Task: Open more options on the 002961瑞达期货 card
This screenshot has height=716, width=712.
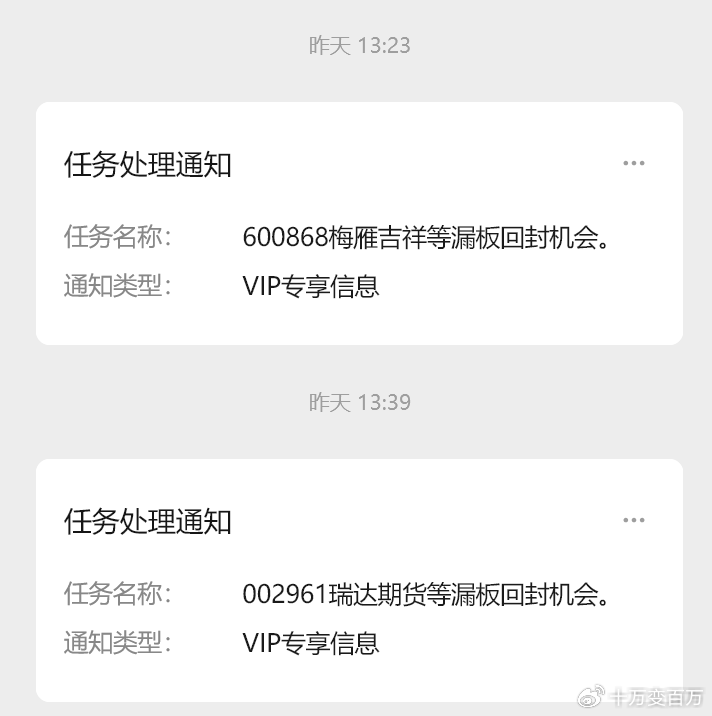Action: (x=633, y=520)
